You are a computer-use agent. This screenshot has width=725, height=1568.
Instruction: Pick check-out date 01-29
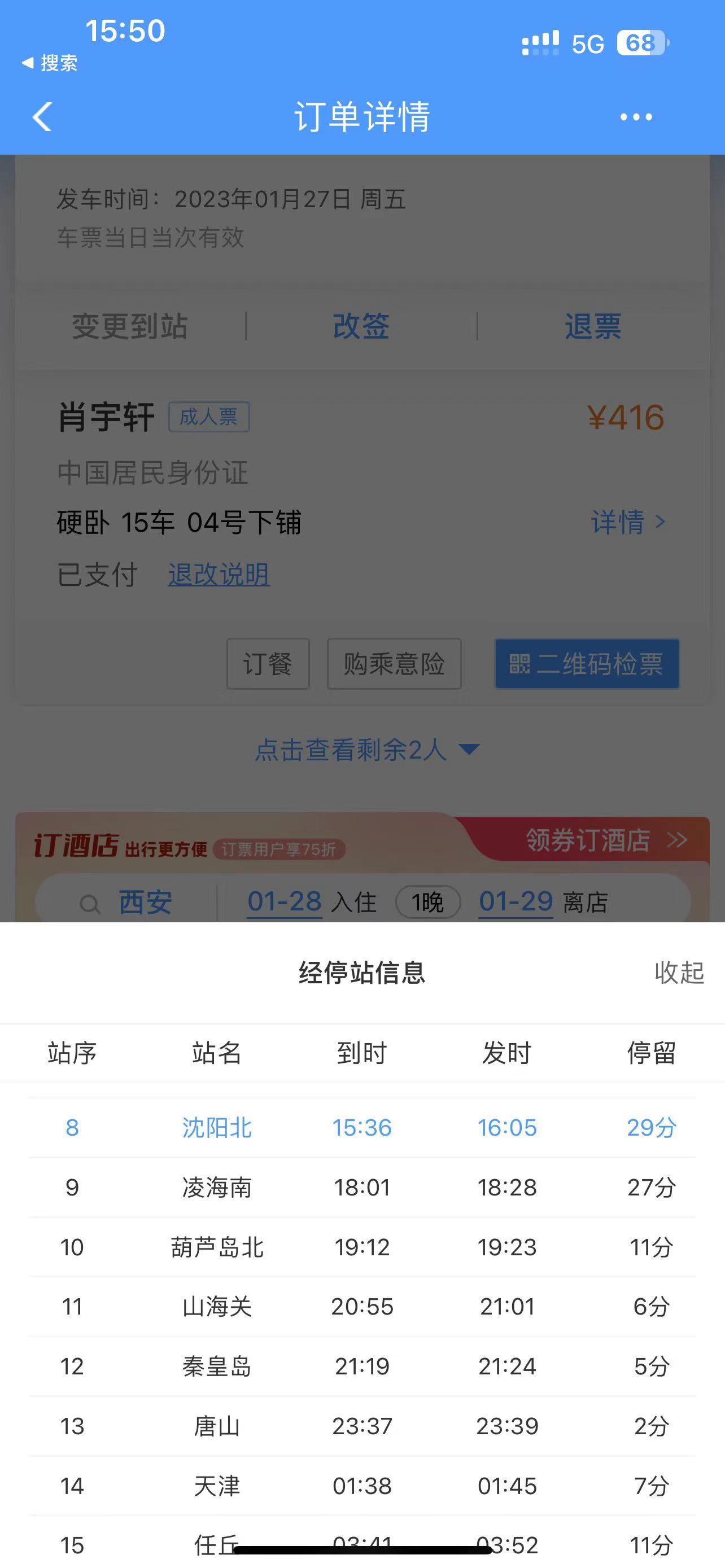[516, 901]
